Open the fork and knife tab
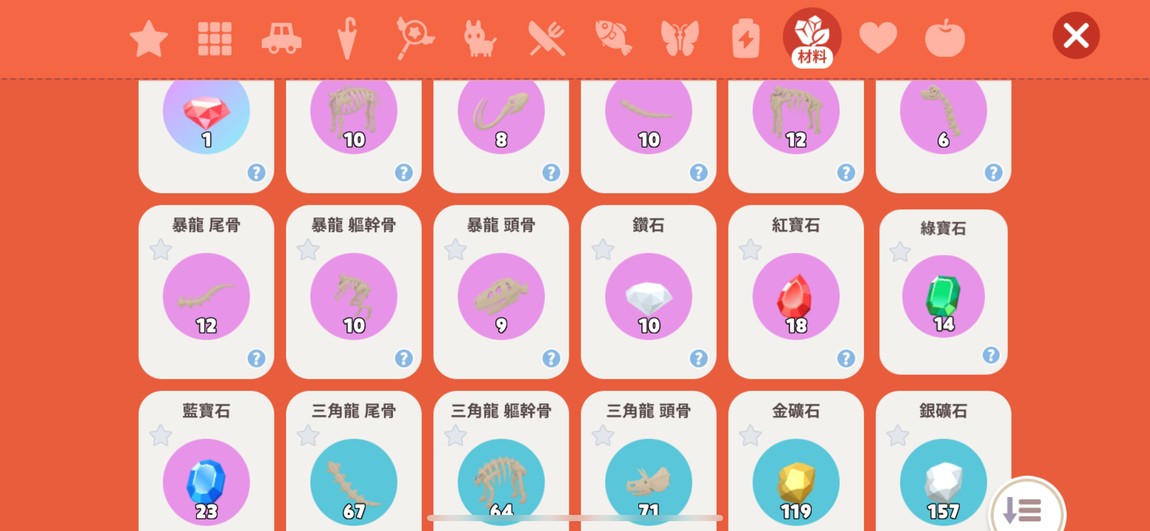This screenshot has height=531, width=1150. pos(546,39)
